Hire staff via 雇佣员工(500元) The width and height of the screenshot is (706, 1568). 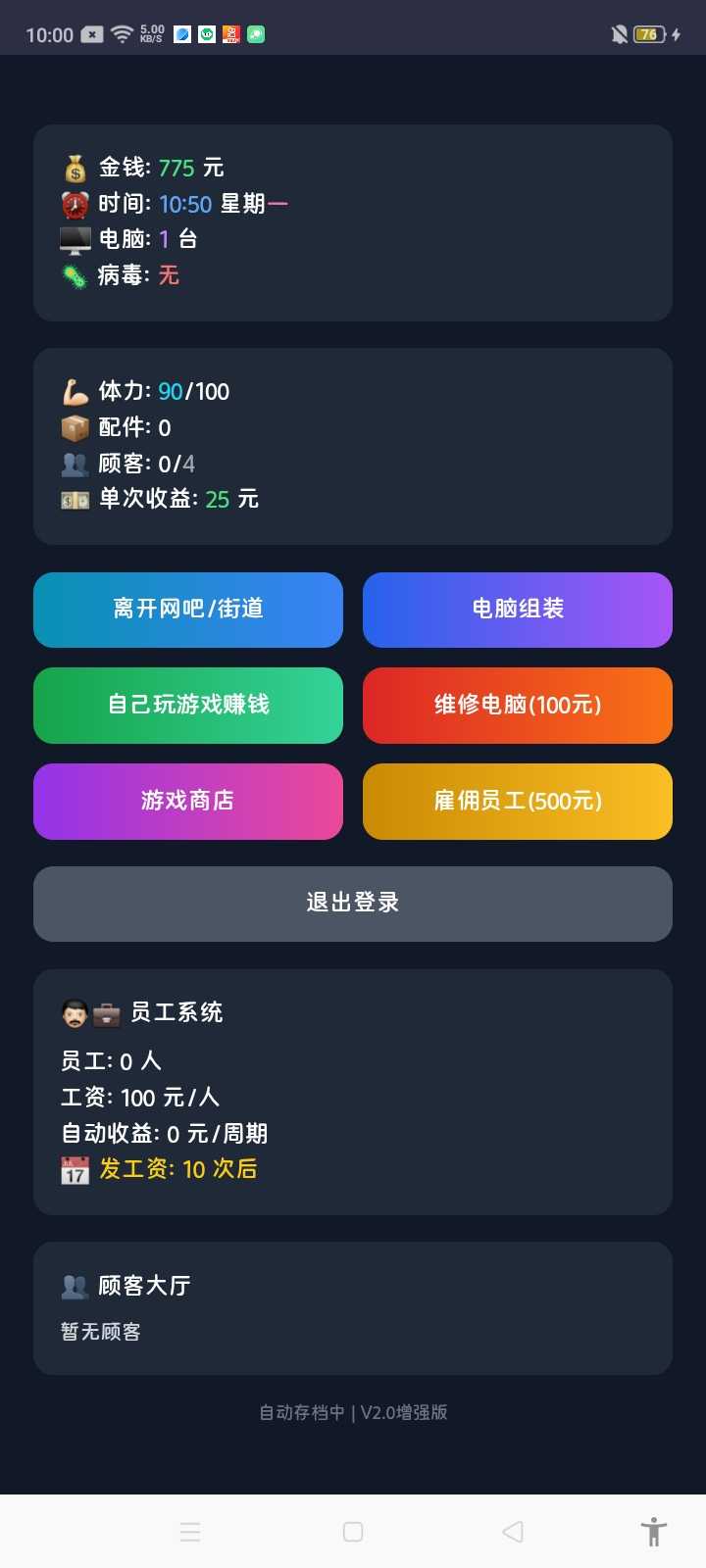tap(518, 802)
